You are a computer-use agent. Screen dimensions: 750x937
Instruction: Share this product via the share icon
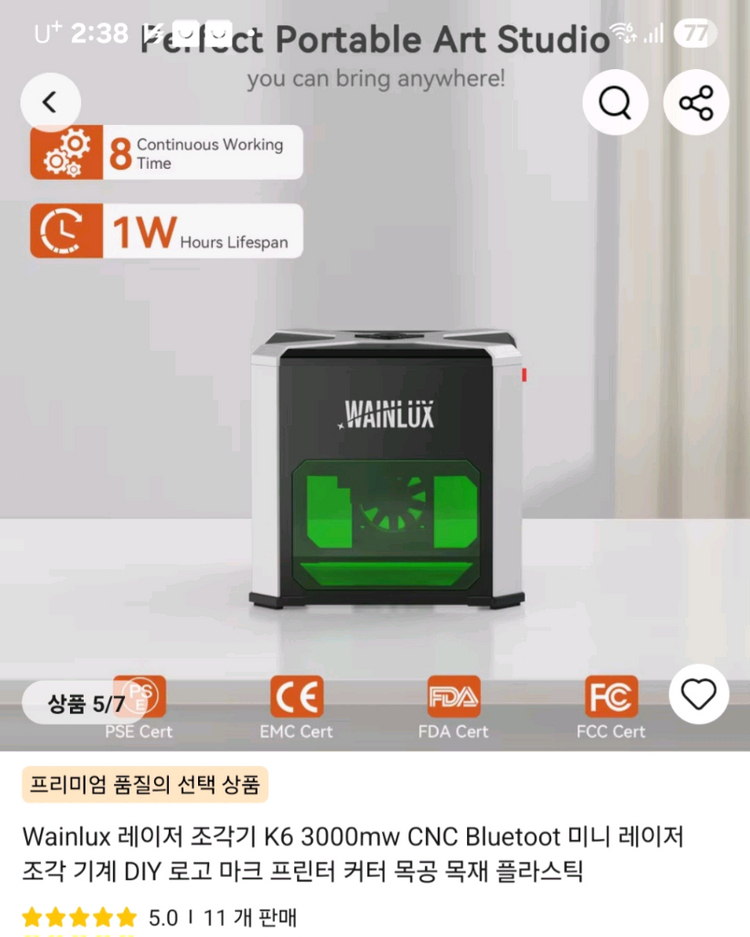point(697,102)
